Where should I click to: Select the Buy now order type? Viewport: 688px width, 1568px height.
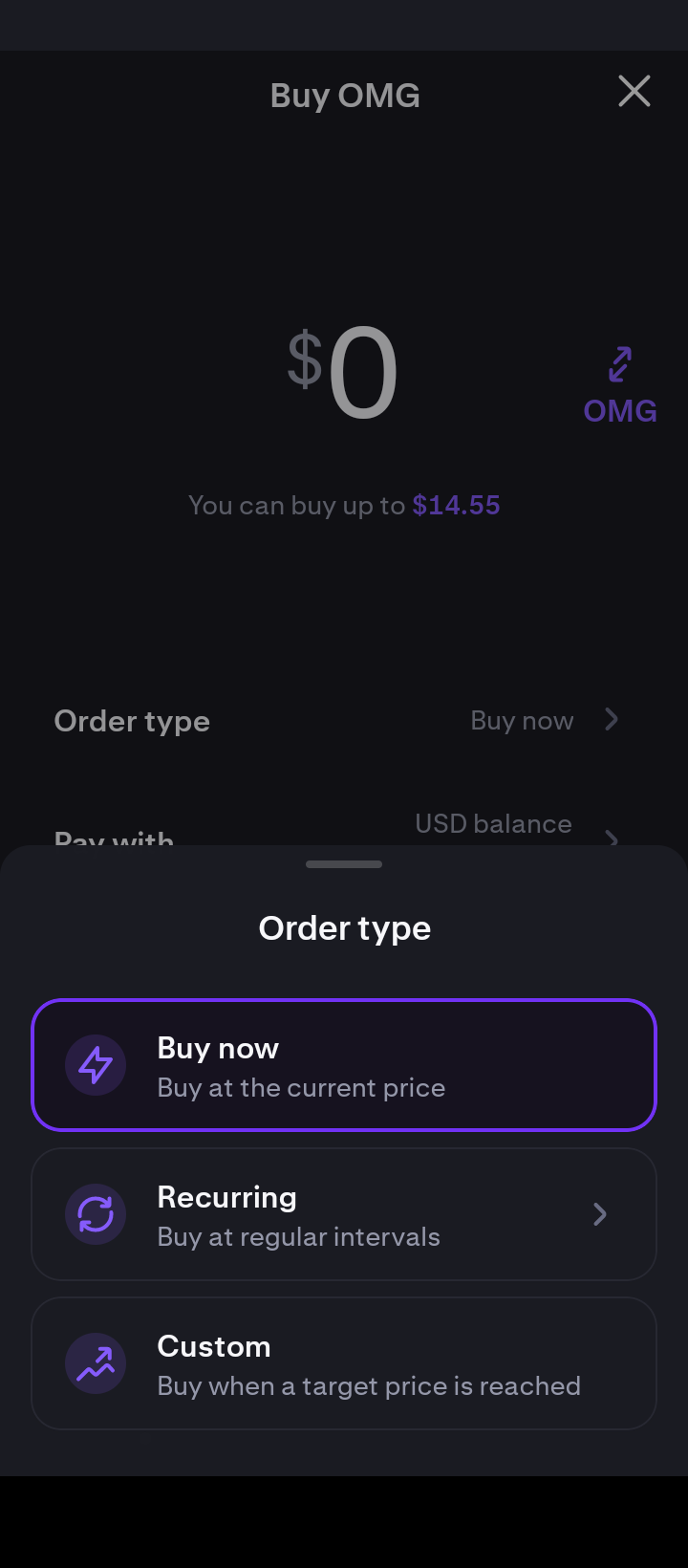[x=344, y=1065]
